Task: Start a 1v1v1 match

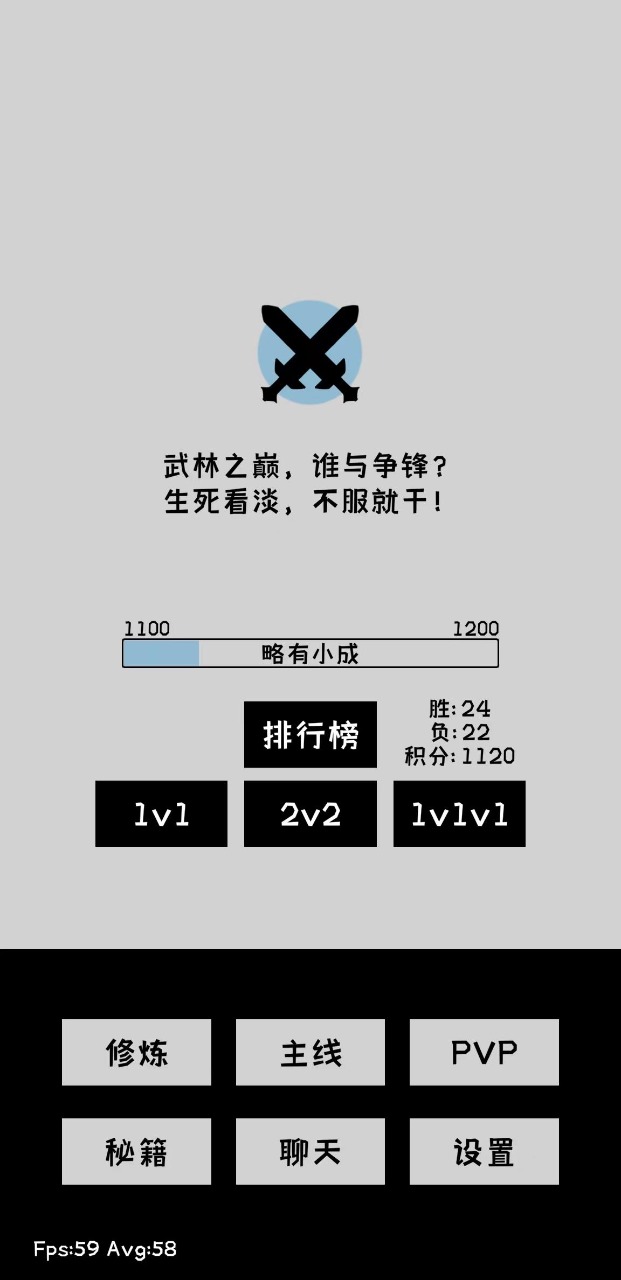Action: [x=459, y=814]
